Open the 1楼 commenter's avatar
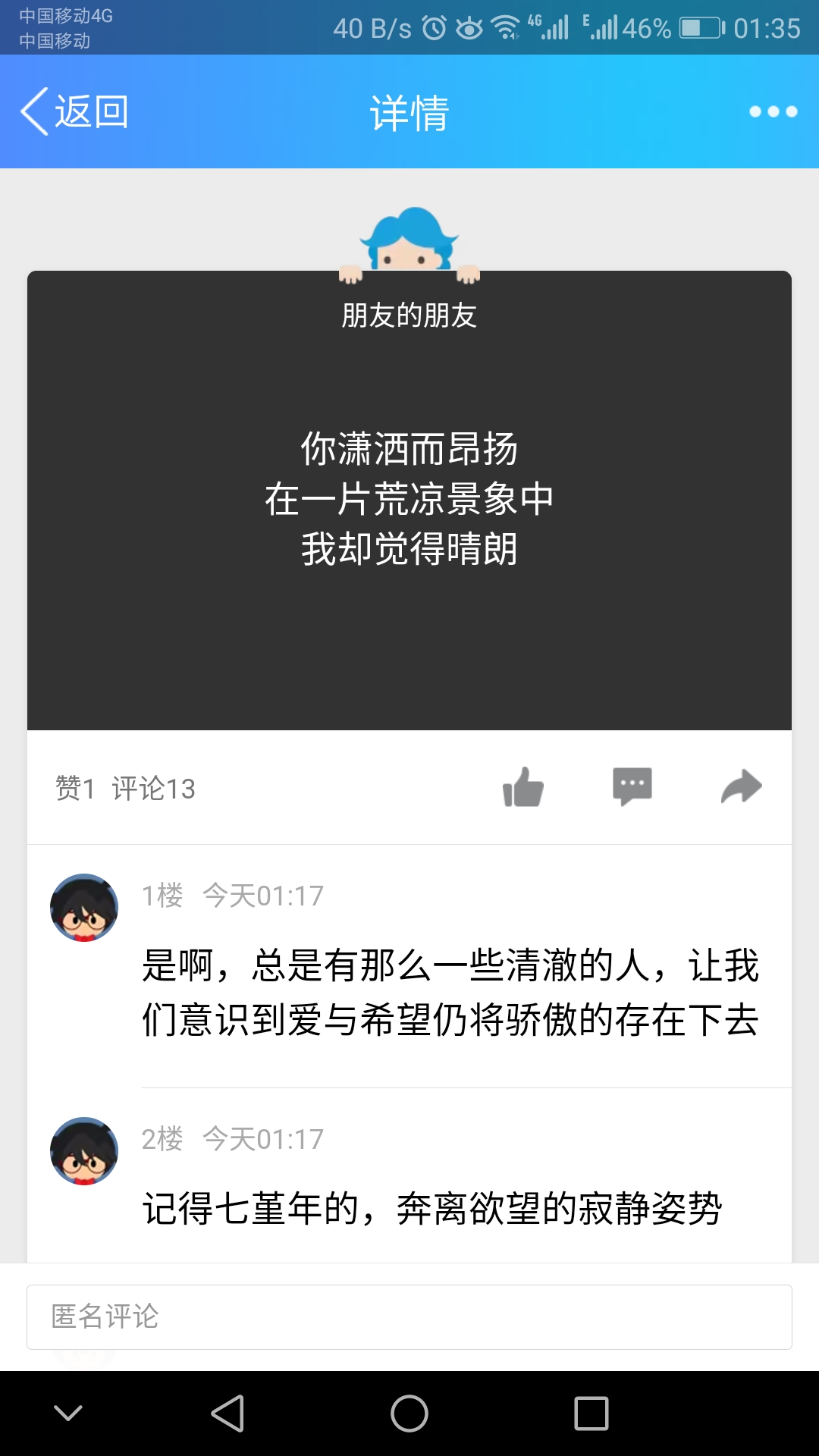 point(84,908)
